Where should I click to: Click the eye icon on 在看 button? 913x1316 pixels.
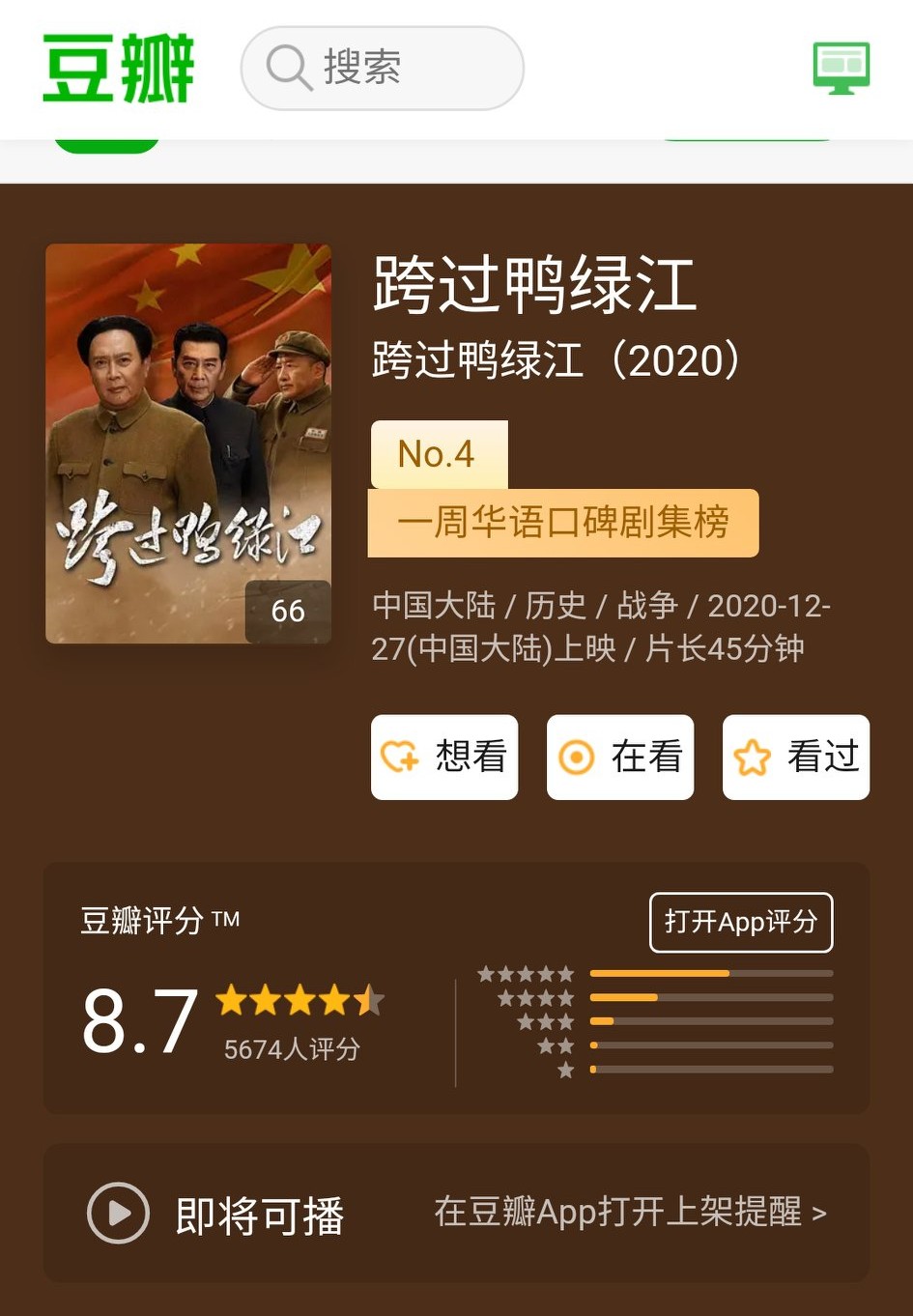point(578,757)
